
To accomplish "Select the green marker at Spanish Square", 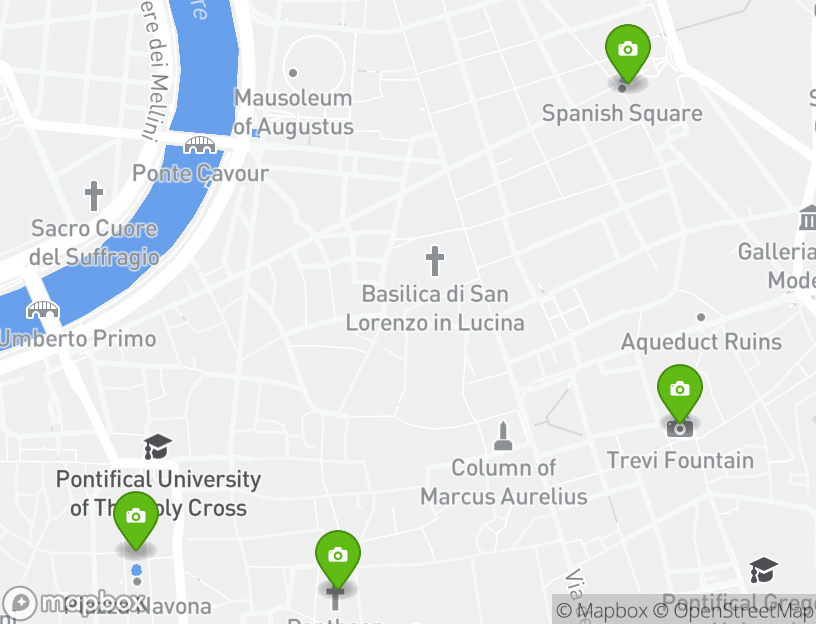I will [628, 51].
